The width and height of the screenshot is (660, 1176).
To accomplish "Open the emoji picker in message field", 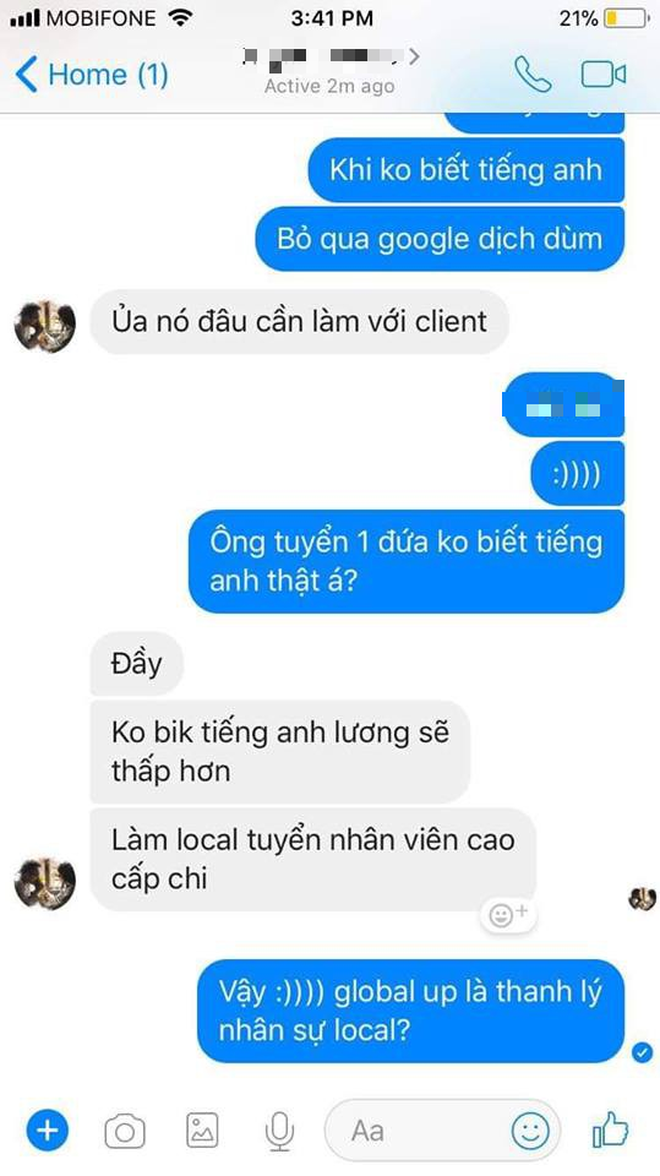I will coord(530,1131).
